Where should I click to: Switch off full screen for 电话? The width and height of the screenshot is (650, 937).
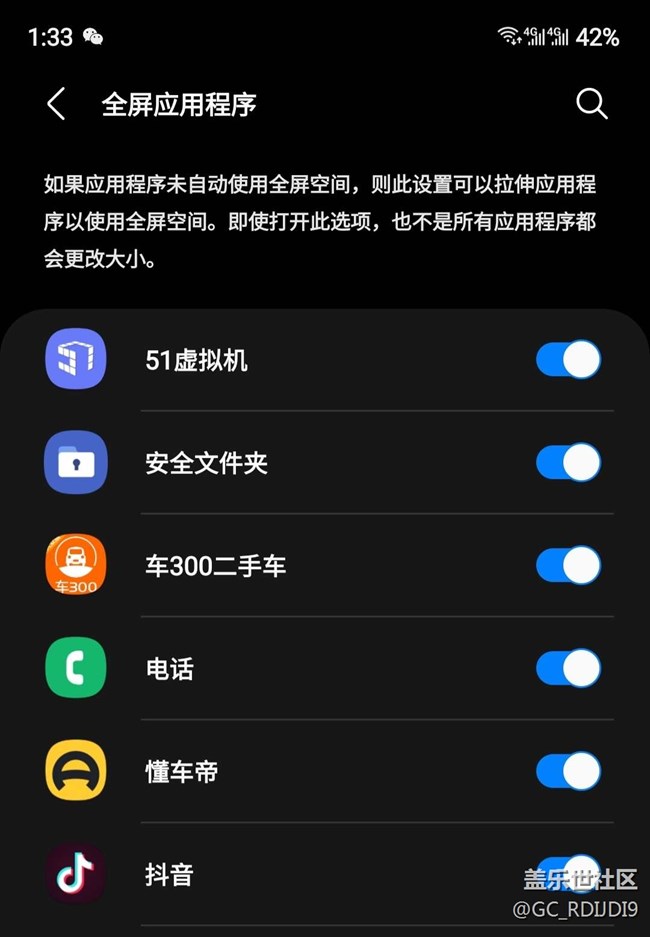[x=568, y=669]
